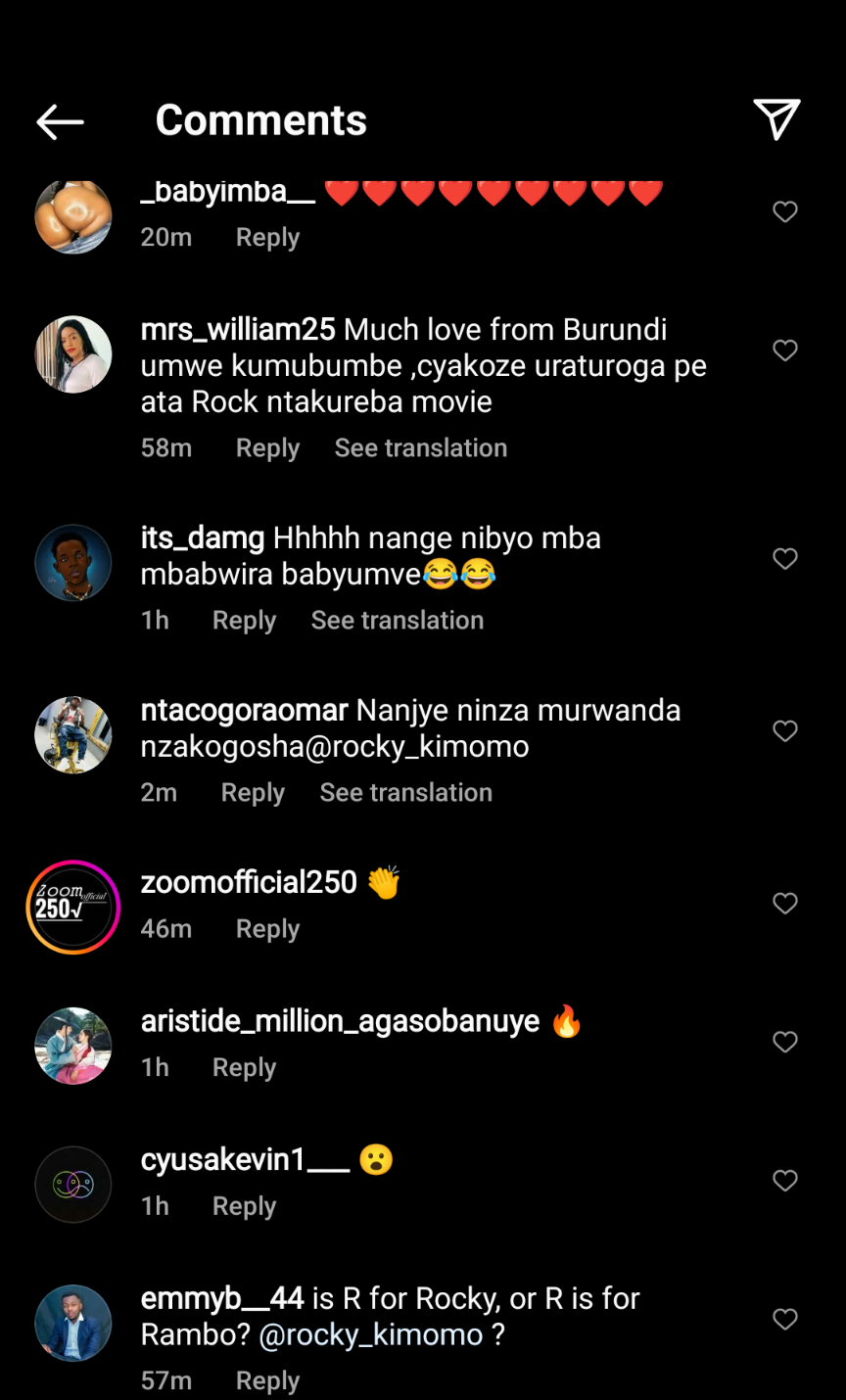The image size is (846, 1400).
Task: See translation of ntacogoraomar's comment
Action: click(x=406, y=793)
